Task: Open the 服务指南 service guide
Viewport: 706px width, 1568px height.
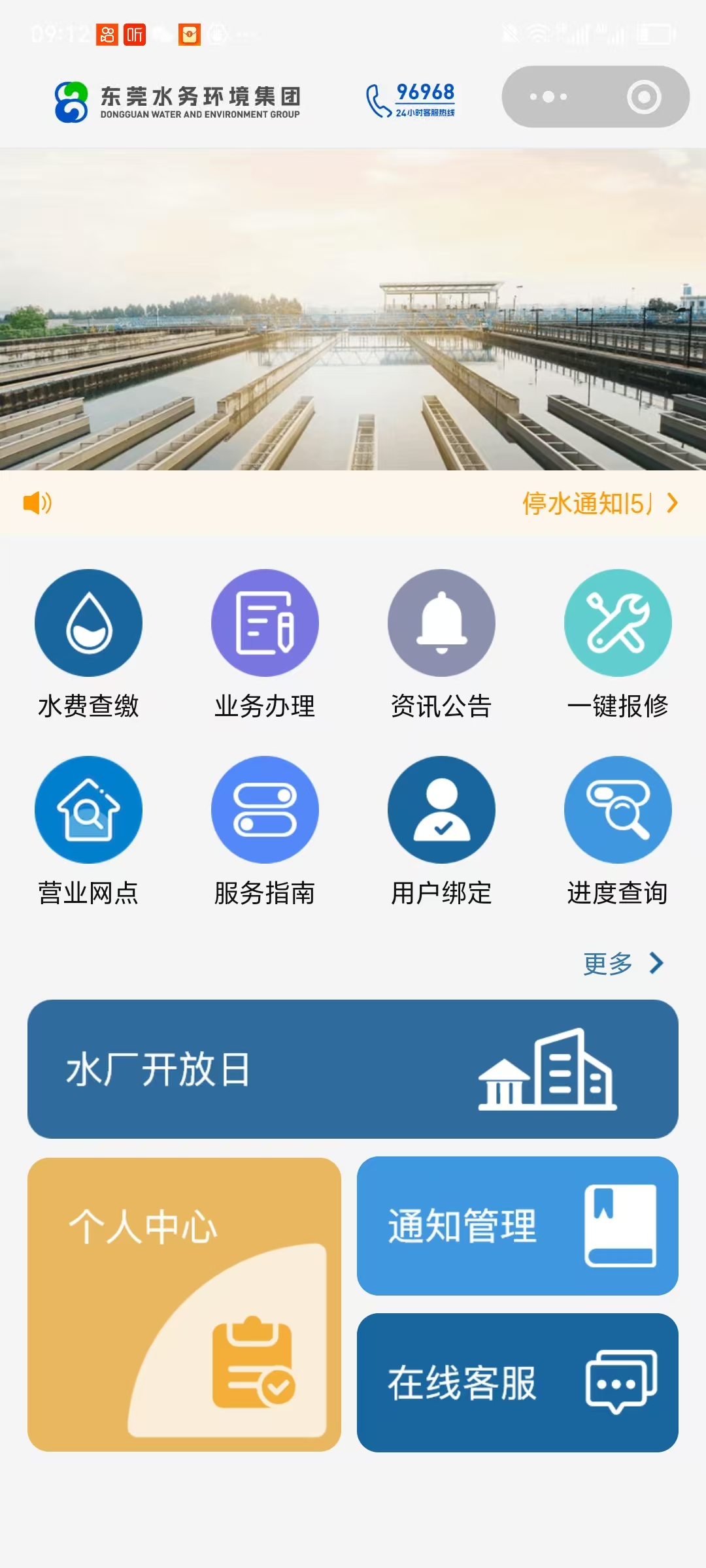Action: click(x=265, y=831)
